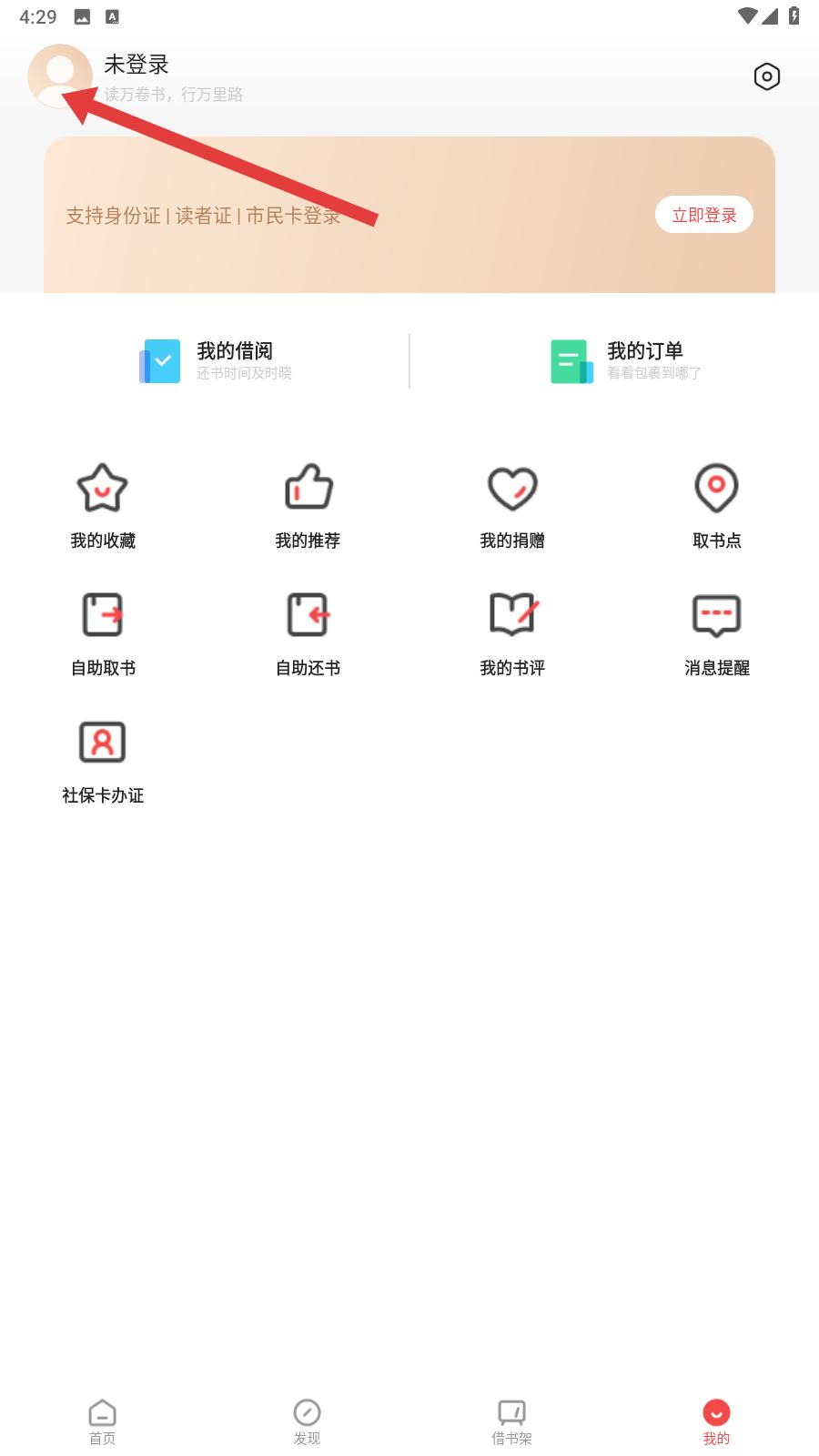Image resolution: width=819 pixels, height=1456 pixels.
Task: Open 我的借阅 borrowing records
Action: pos(217,360)
